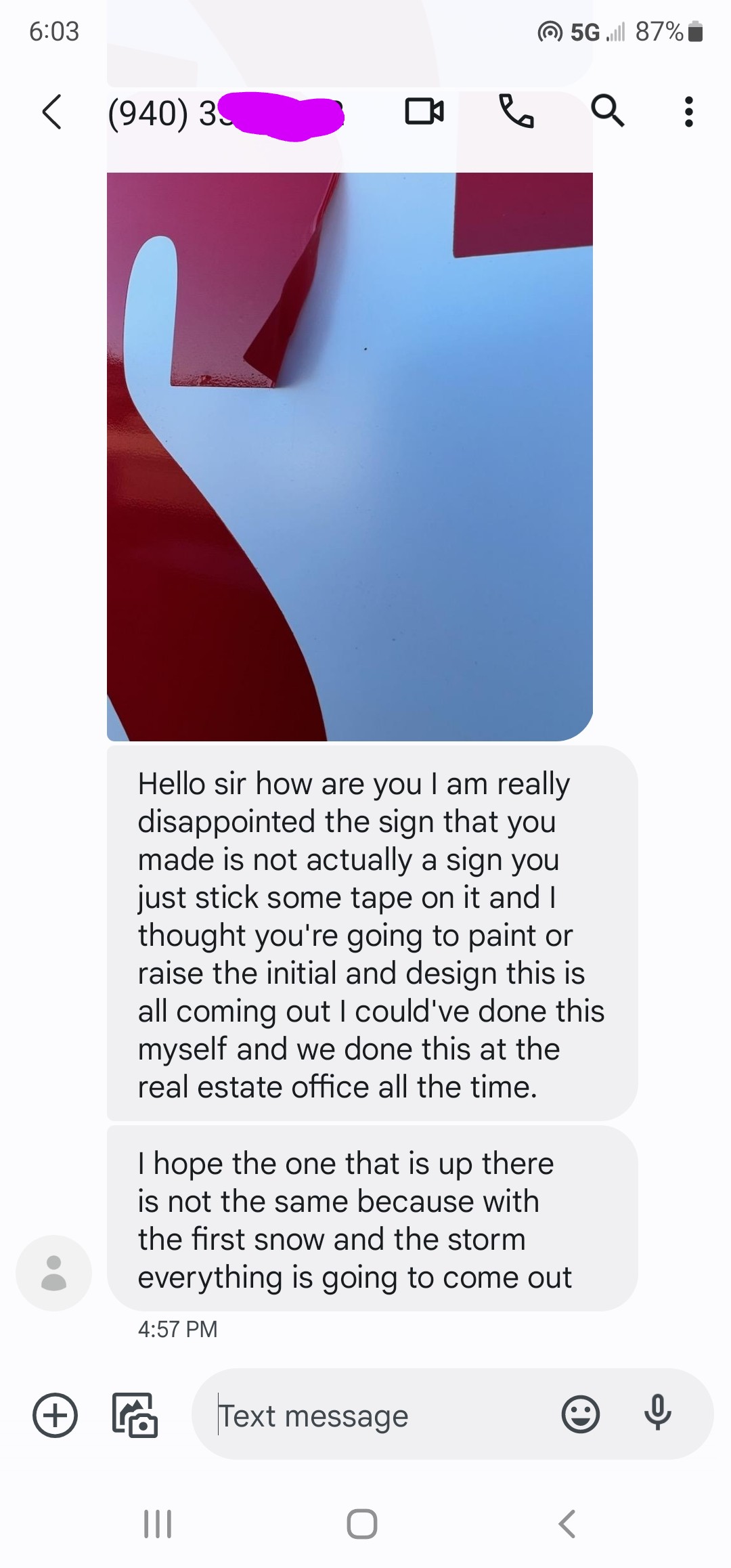The image size is (731, 1568).
Task: Call the (940) number
Action: click(516, 112)
